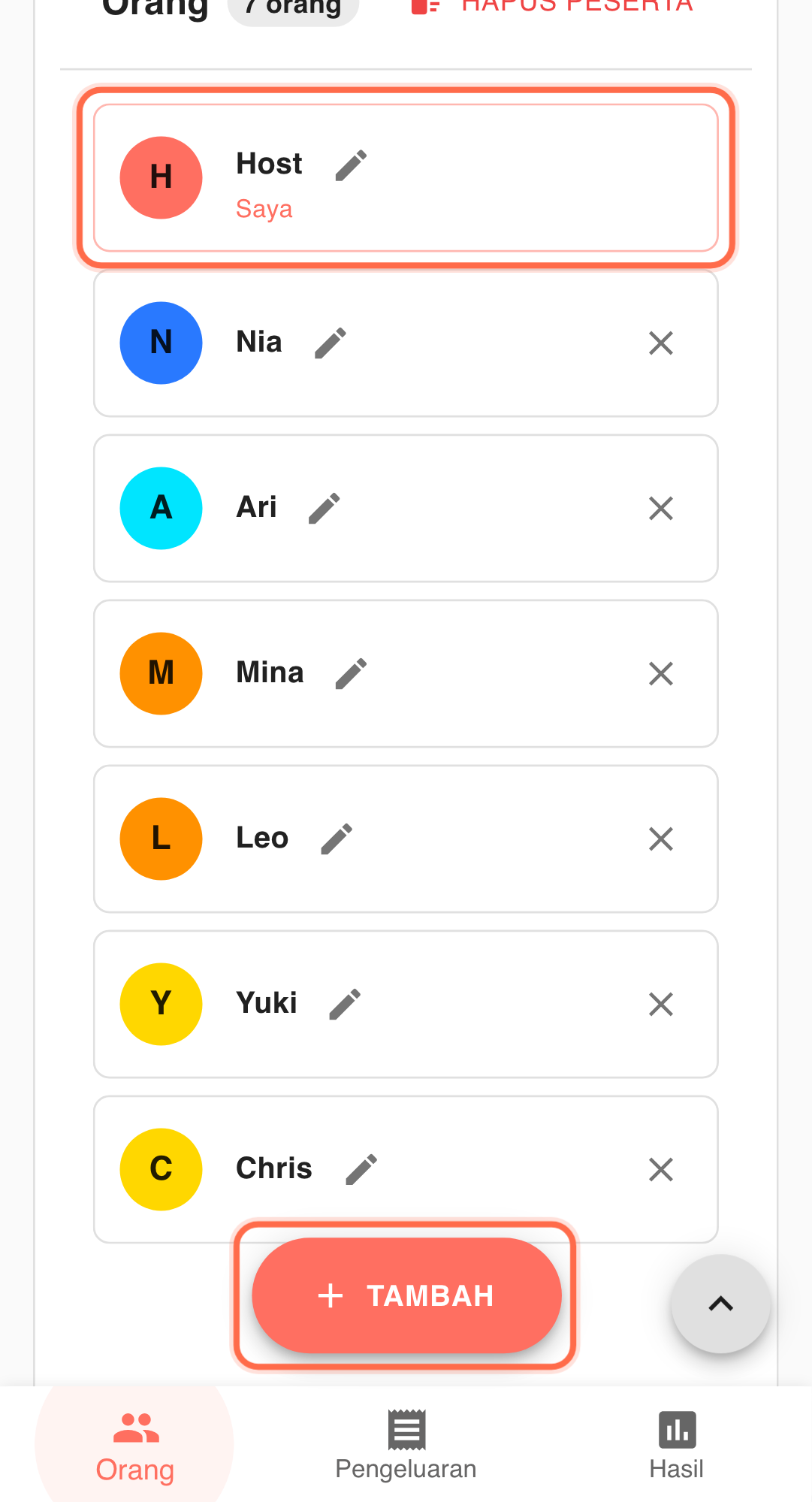Delete Ari from the participant list
The width and height of the screenshot is (812, 1502).
pyautogui.click(x=660, y=508)
